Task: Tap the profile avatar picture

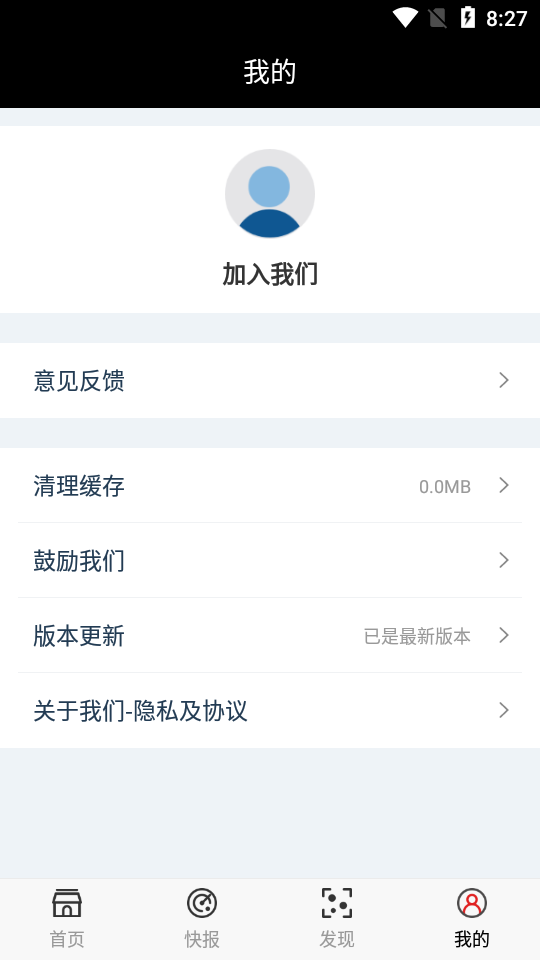Action: [270, 193]
